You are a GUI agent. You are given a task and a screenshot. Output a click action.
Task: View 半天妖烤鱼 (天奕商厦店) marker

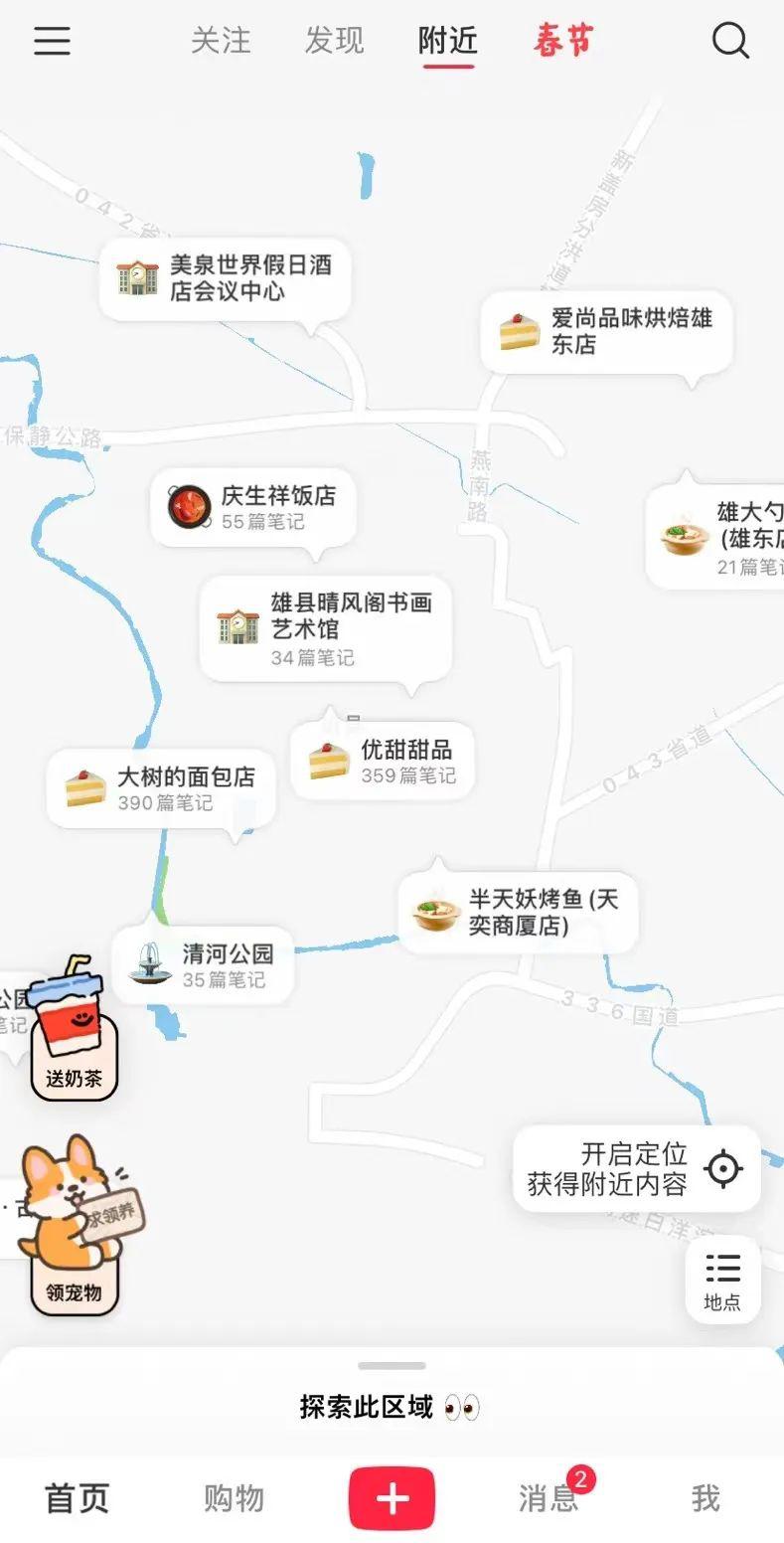pyautogui.click(x=519, y=913)
